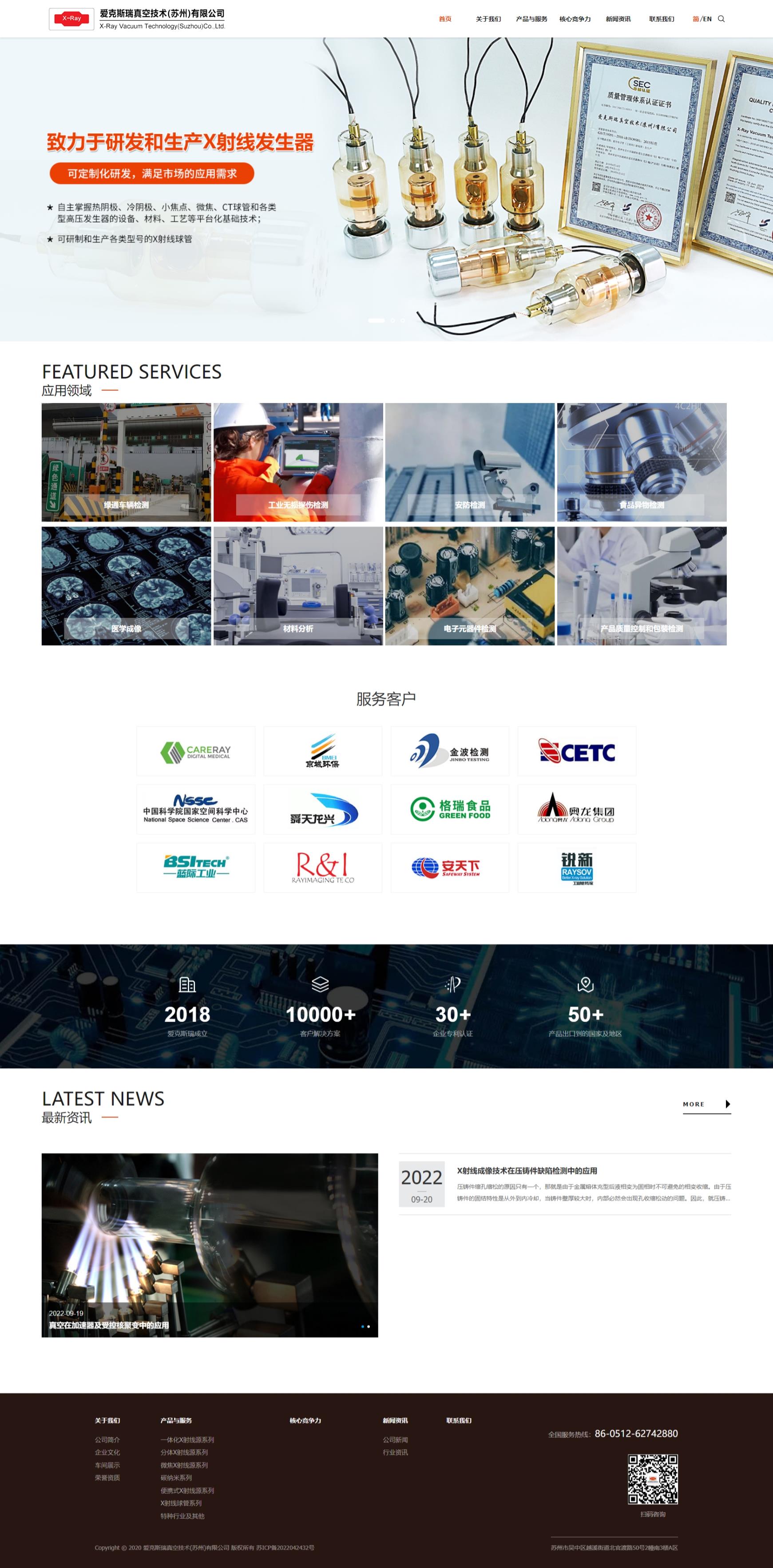Open the search icon in the header

click(721, 19)
